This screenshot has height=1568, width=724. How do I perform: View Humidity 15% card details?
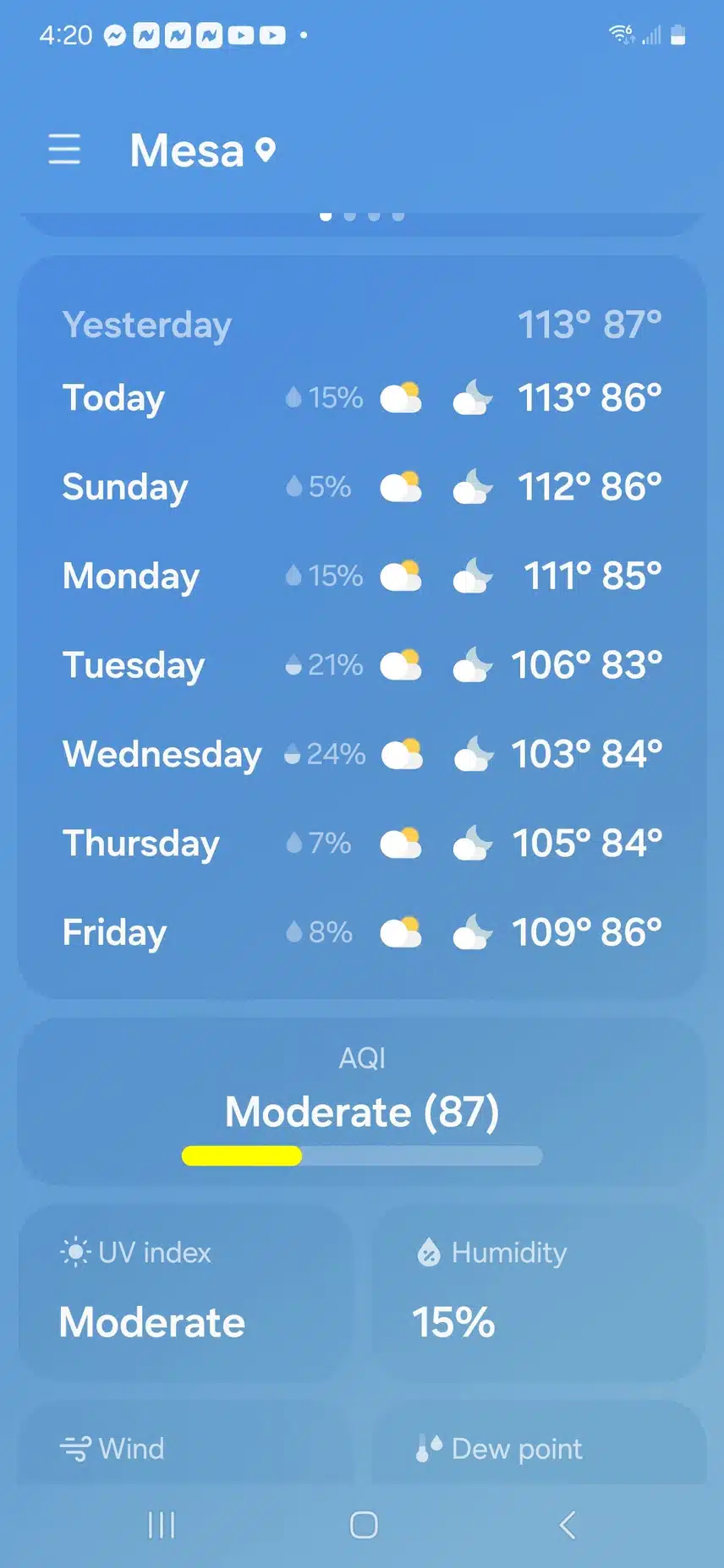pos(538,1293)
